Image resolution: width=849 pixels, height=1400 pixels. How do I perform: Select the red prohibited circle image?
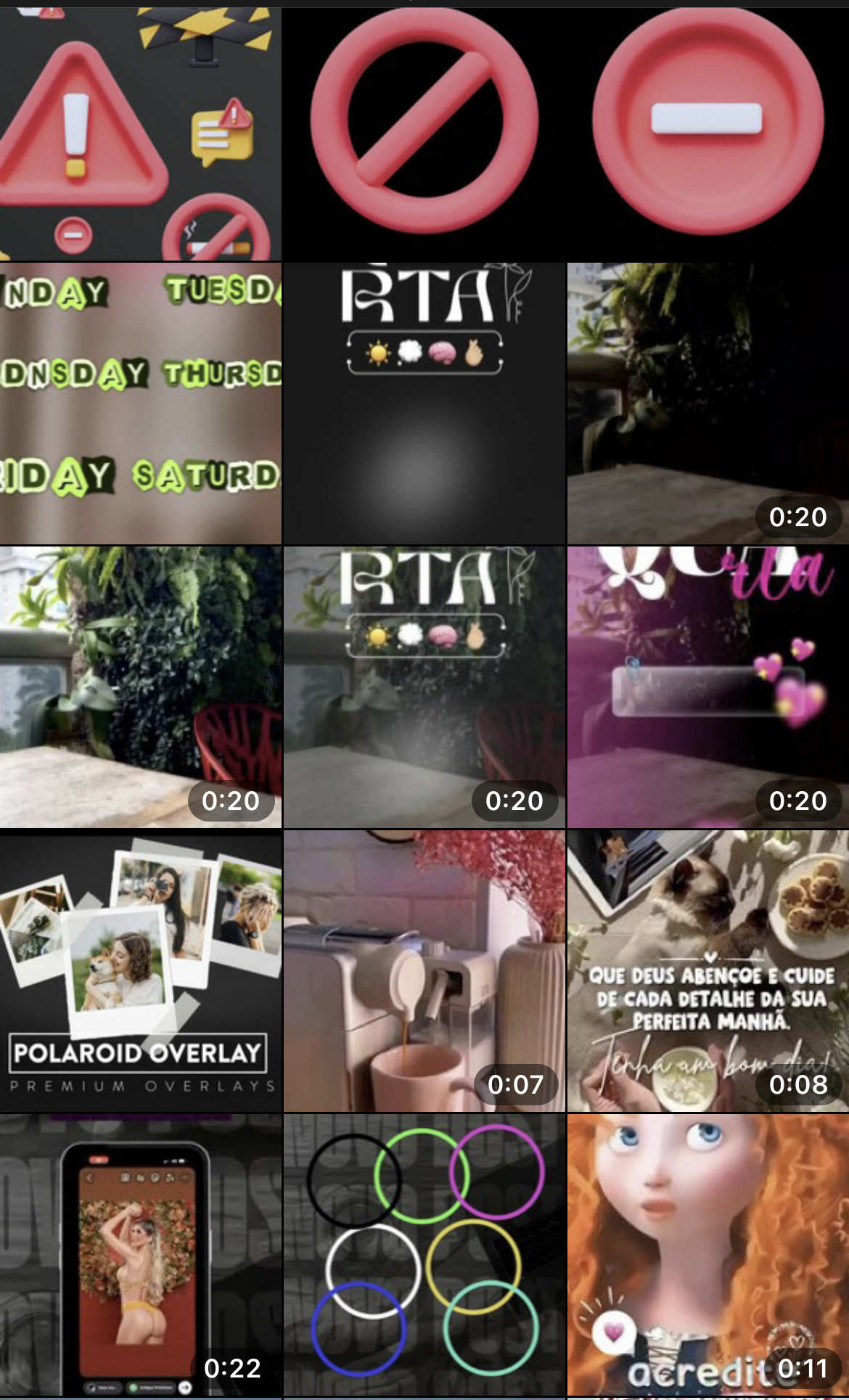(424, 134)
